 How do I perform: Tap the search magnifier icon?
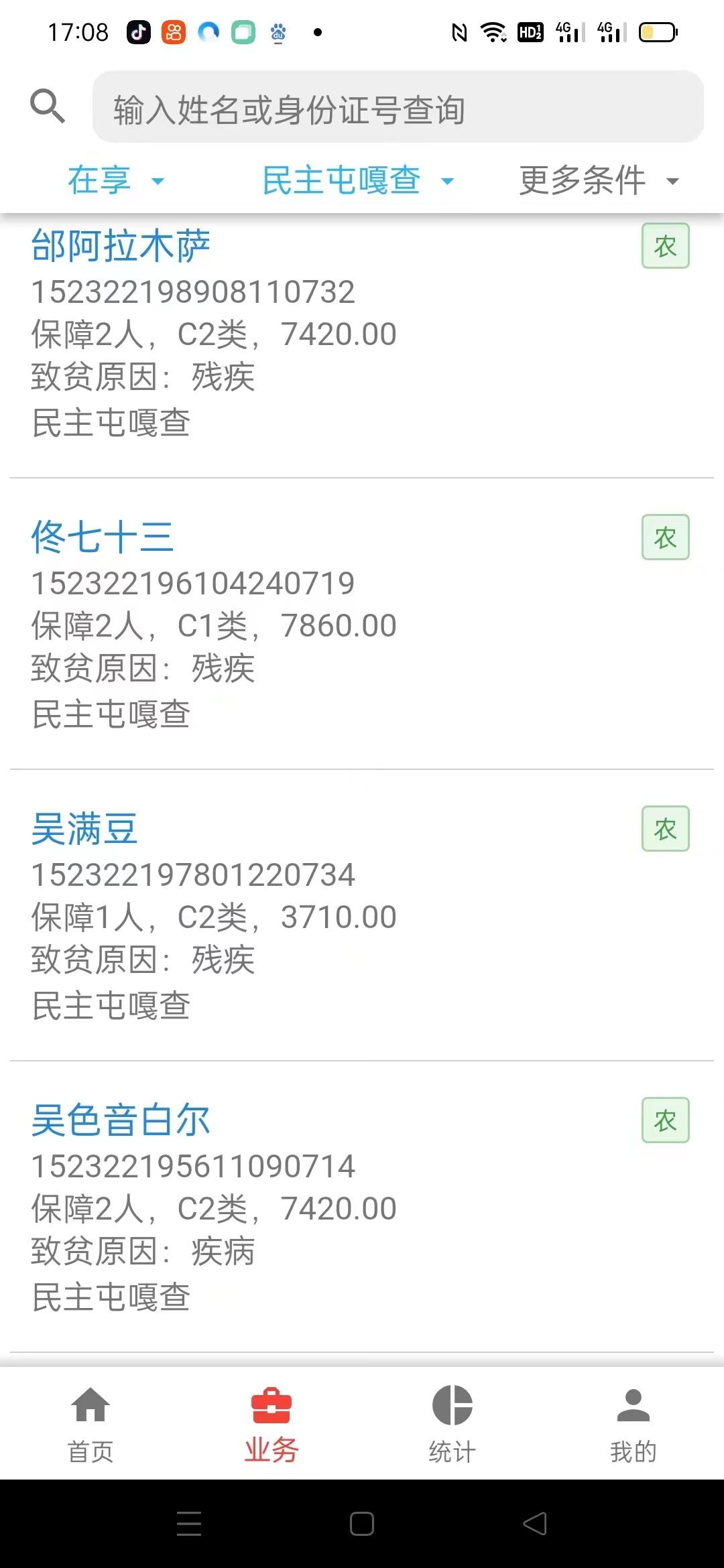click(48, 107)
